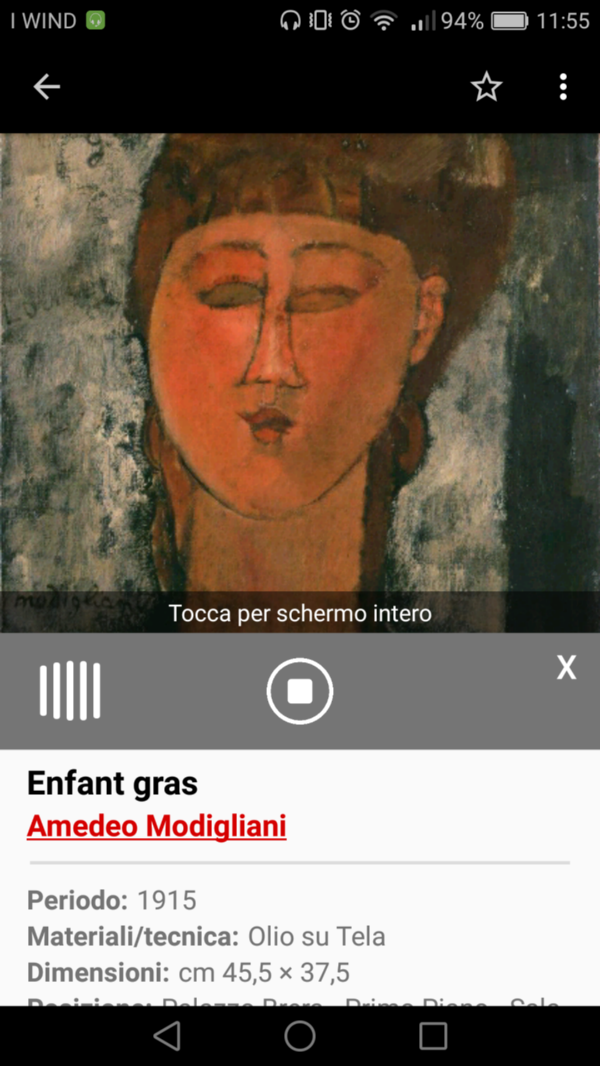Viewport: 600px width, 1066px height.
Task: Close the audio player bar
Action: click(x=566, y=668)
